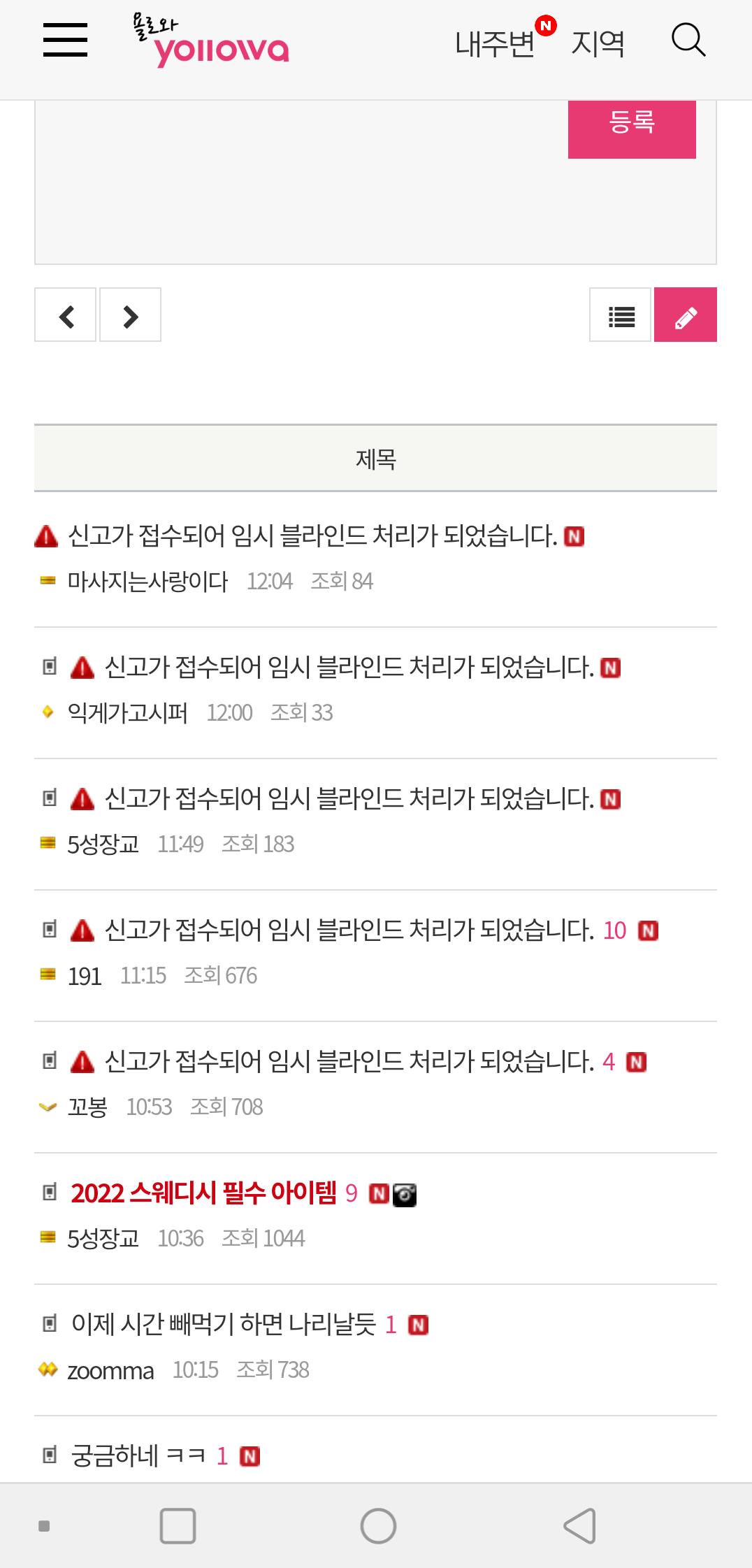Open the comment text area
Image resolution: width=752 pixels, height=1568 pixels.
point(301,182)
